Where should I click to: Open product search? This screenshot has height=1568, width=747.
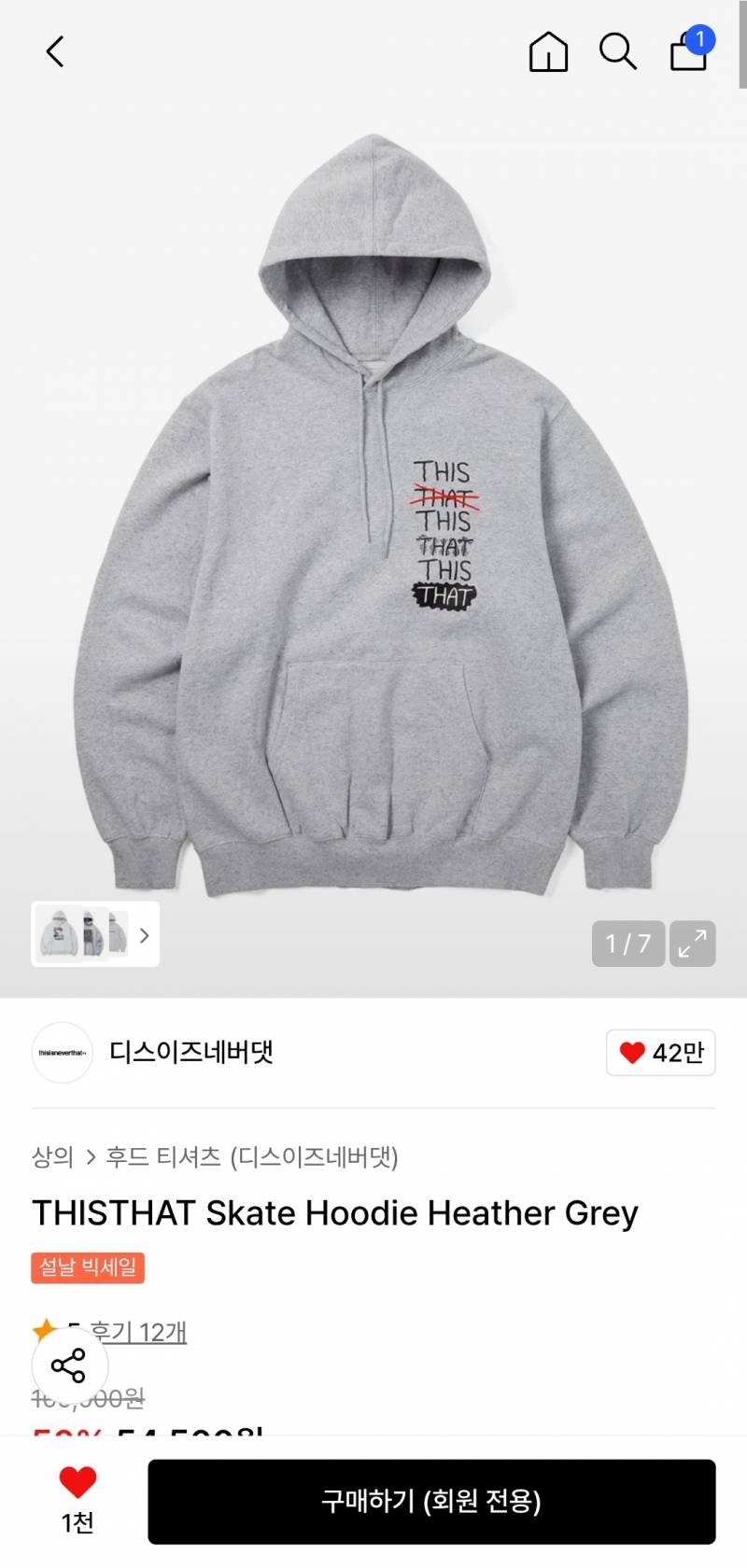[x=617, y=51]
